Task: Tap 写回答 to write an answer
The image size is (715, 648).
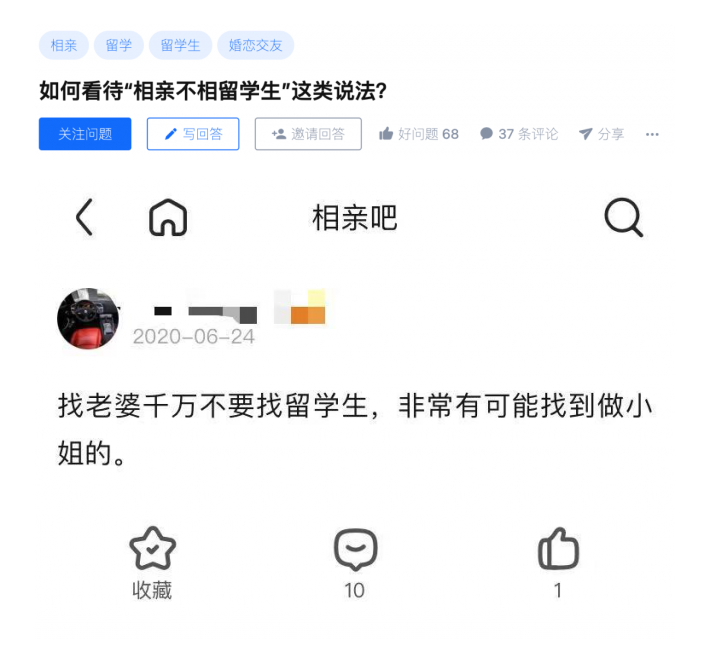Action: (x=193, y=134)
